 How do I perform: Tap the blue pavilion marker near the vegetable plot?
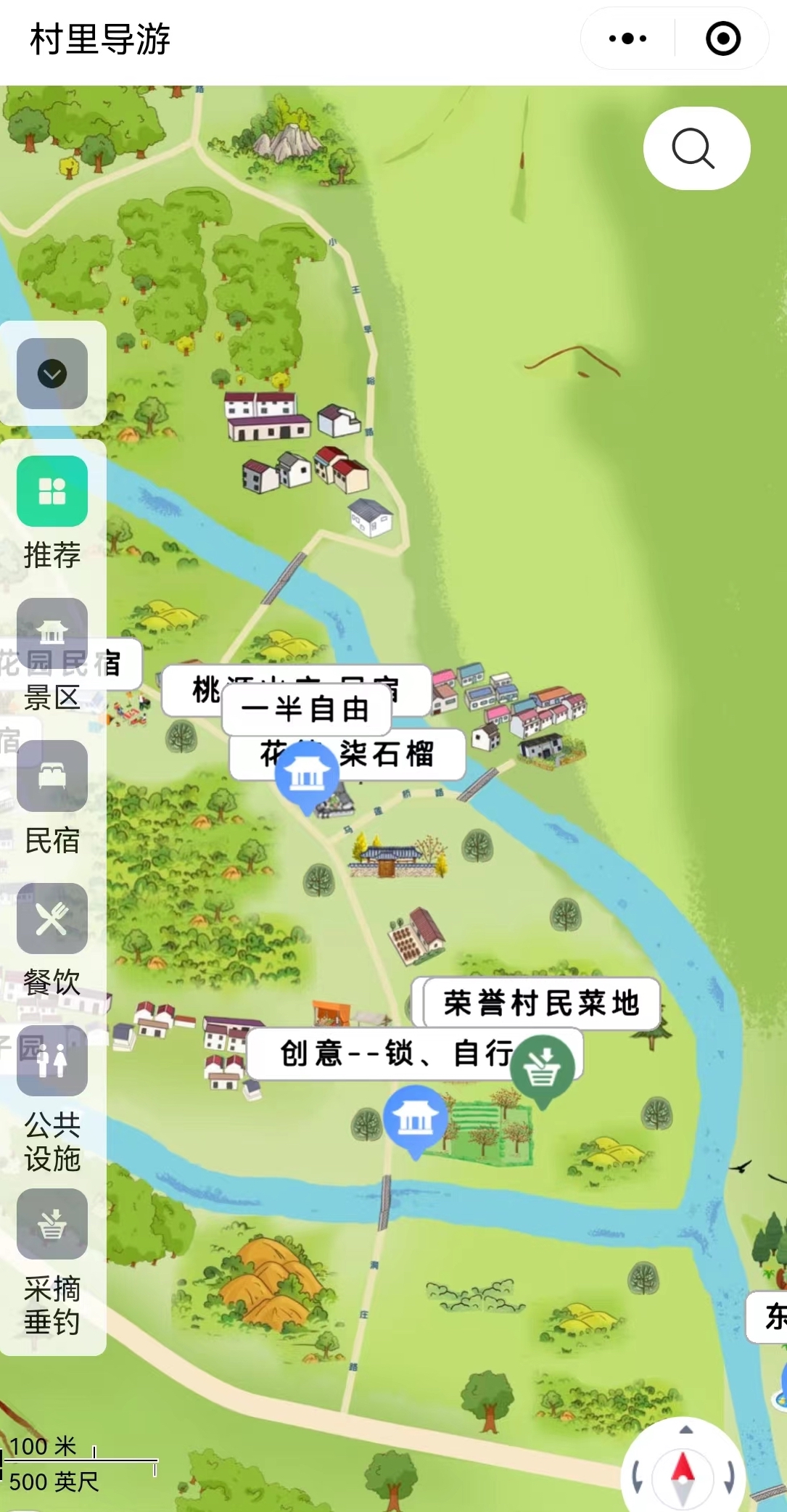415,1122
